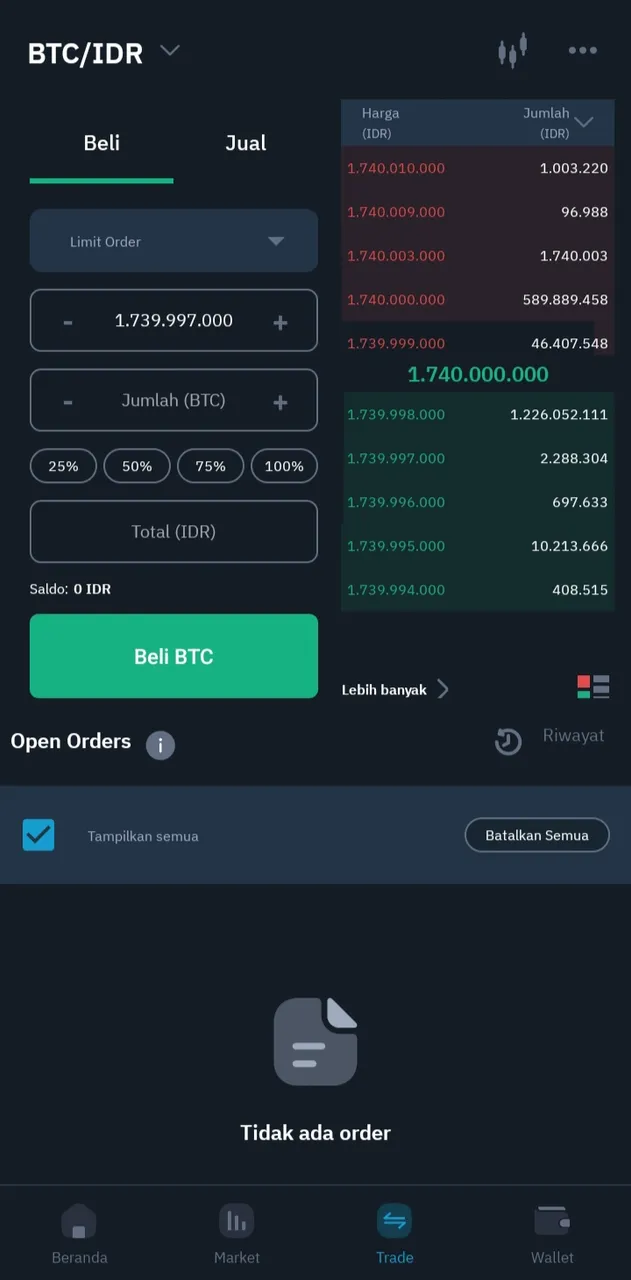
Task: Expand the Limit Order type dropdown
Action: [174, 241]
